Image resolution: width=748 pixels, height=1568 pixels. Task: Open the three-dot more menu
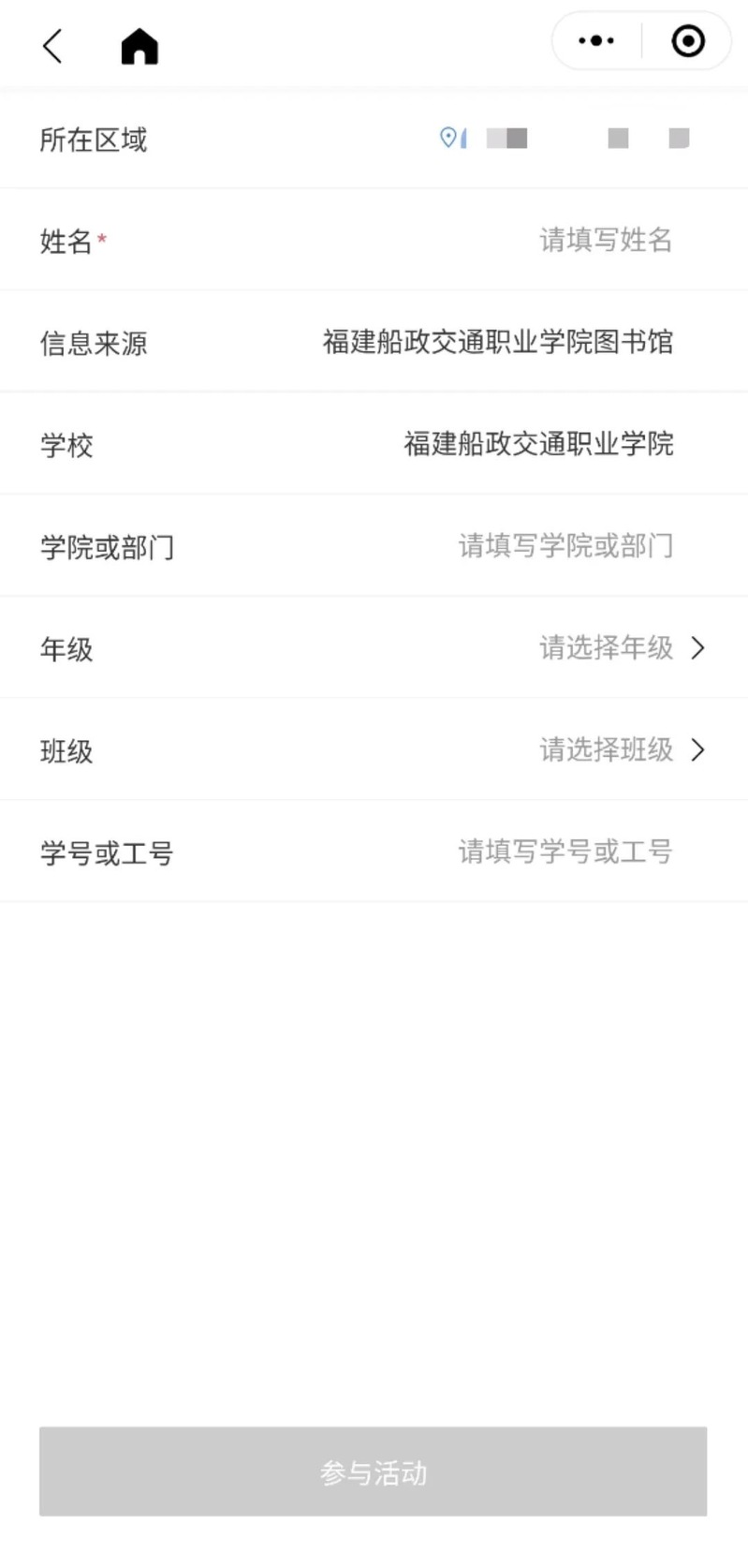pos(596,41)
